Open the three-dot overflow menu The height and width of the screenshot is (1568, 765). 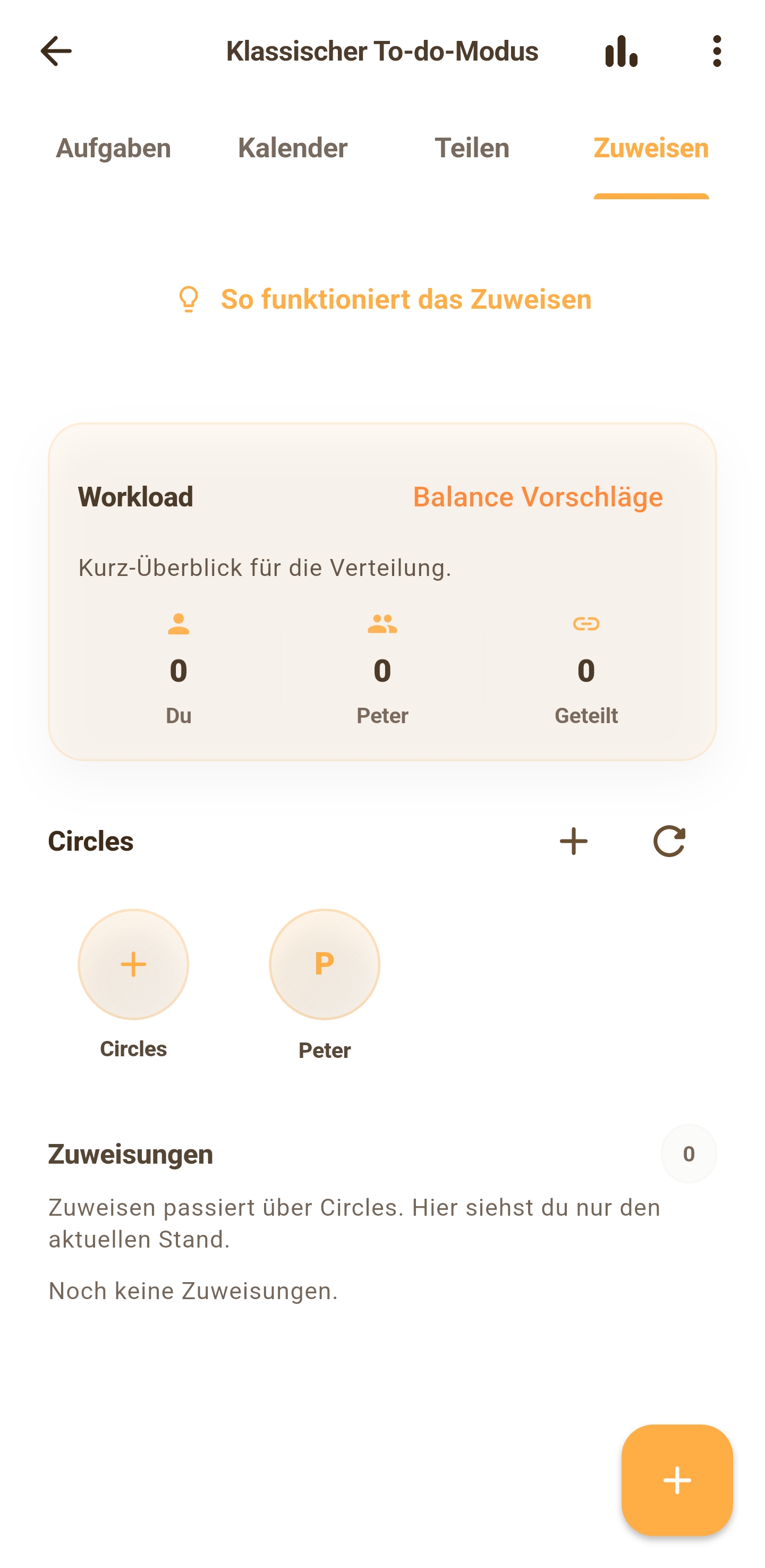[x=717, y=50]
